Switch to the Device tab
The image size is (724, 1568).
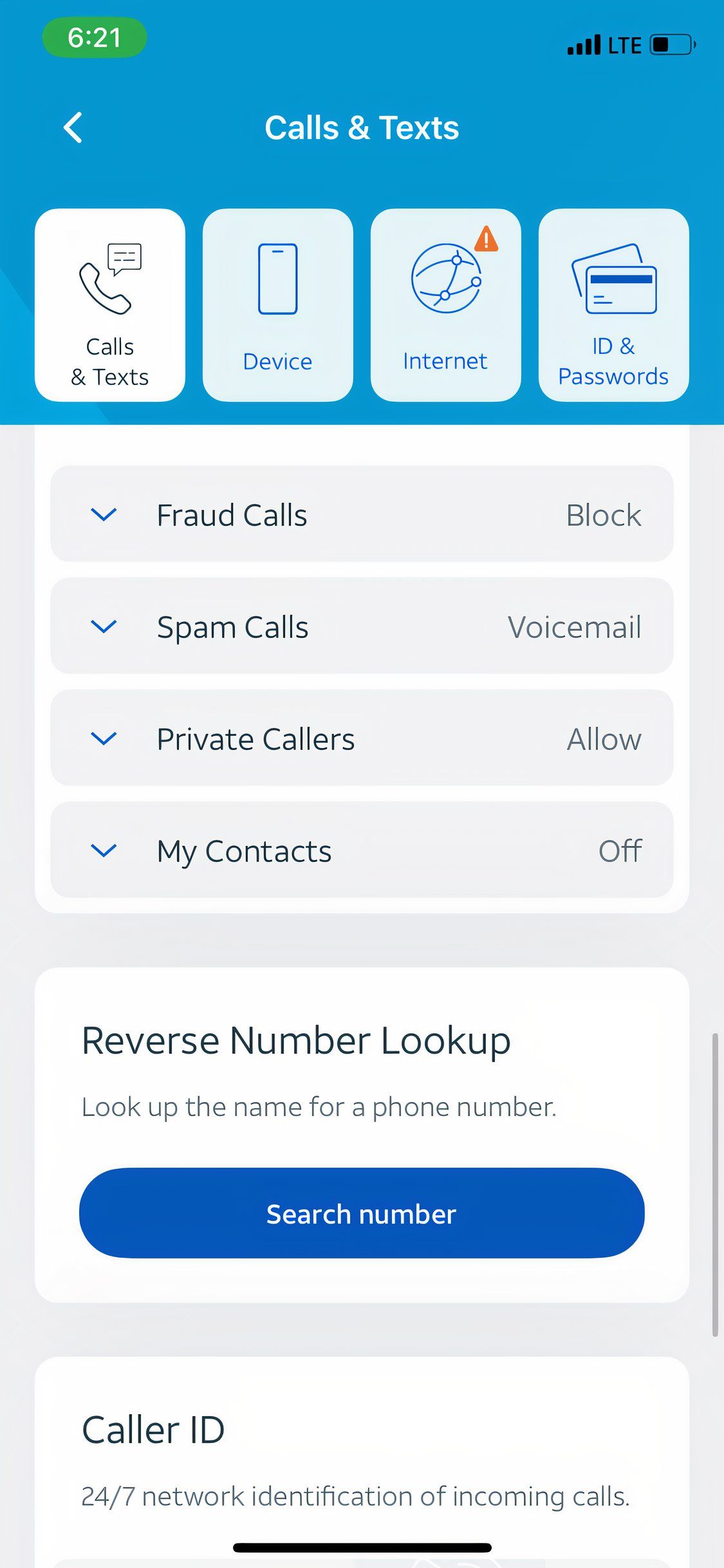[277, 305]
